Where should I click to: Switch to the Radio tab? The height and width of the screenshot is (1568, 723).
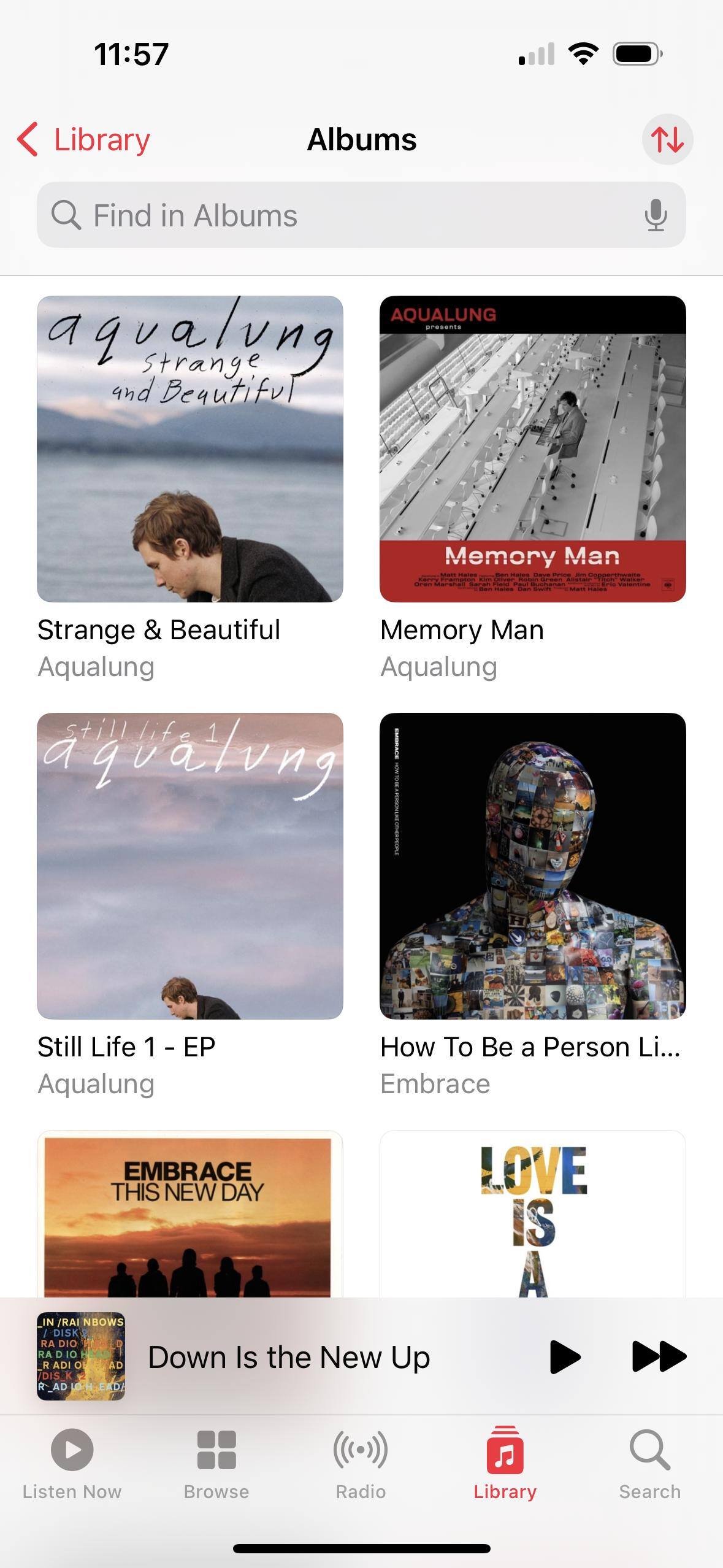tap(361, 1464)
